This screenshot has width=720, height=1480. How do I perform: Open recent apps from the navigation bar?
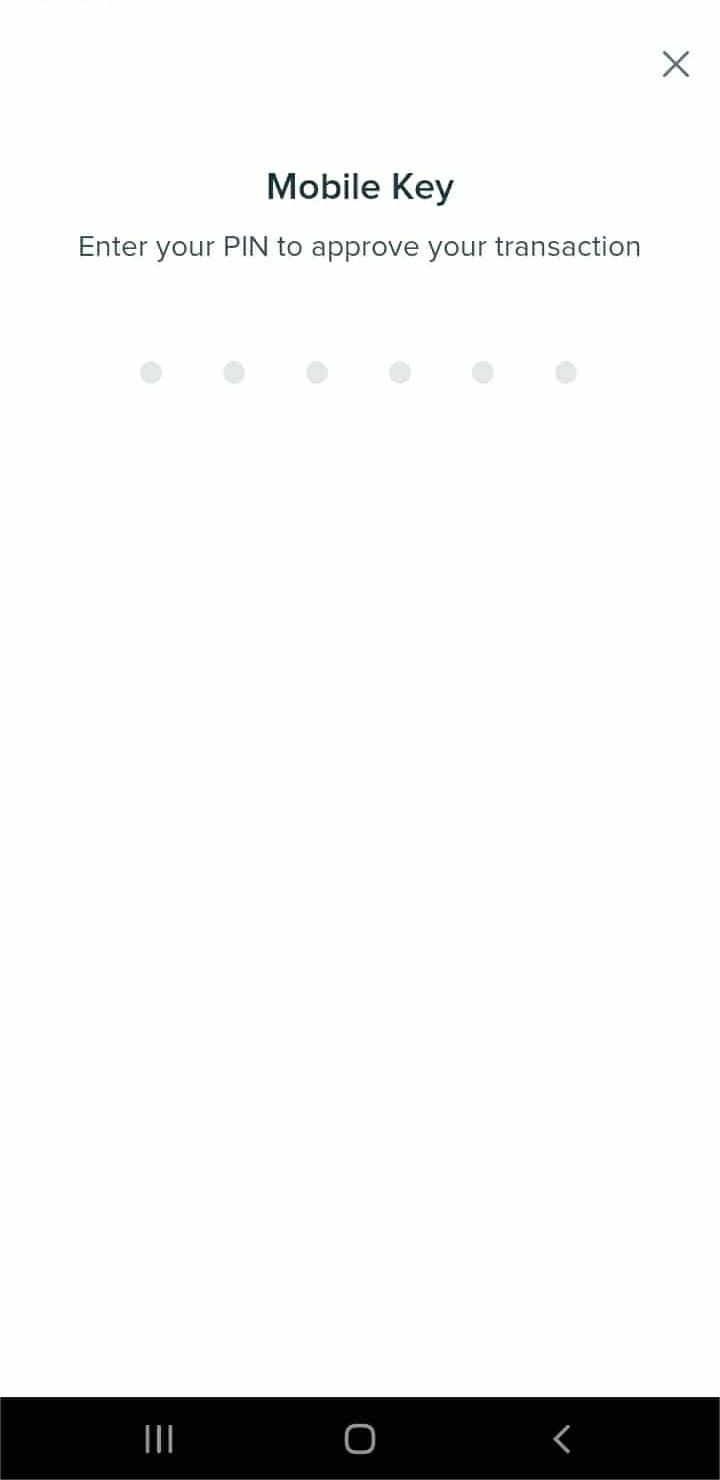pos(159,1439)
